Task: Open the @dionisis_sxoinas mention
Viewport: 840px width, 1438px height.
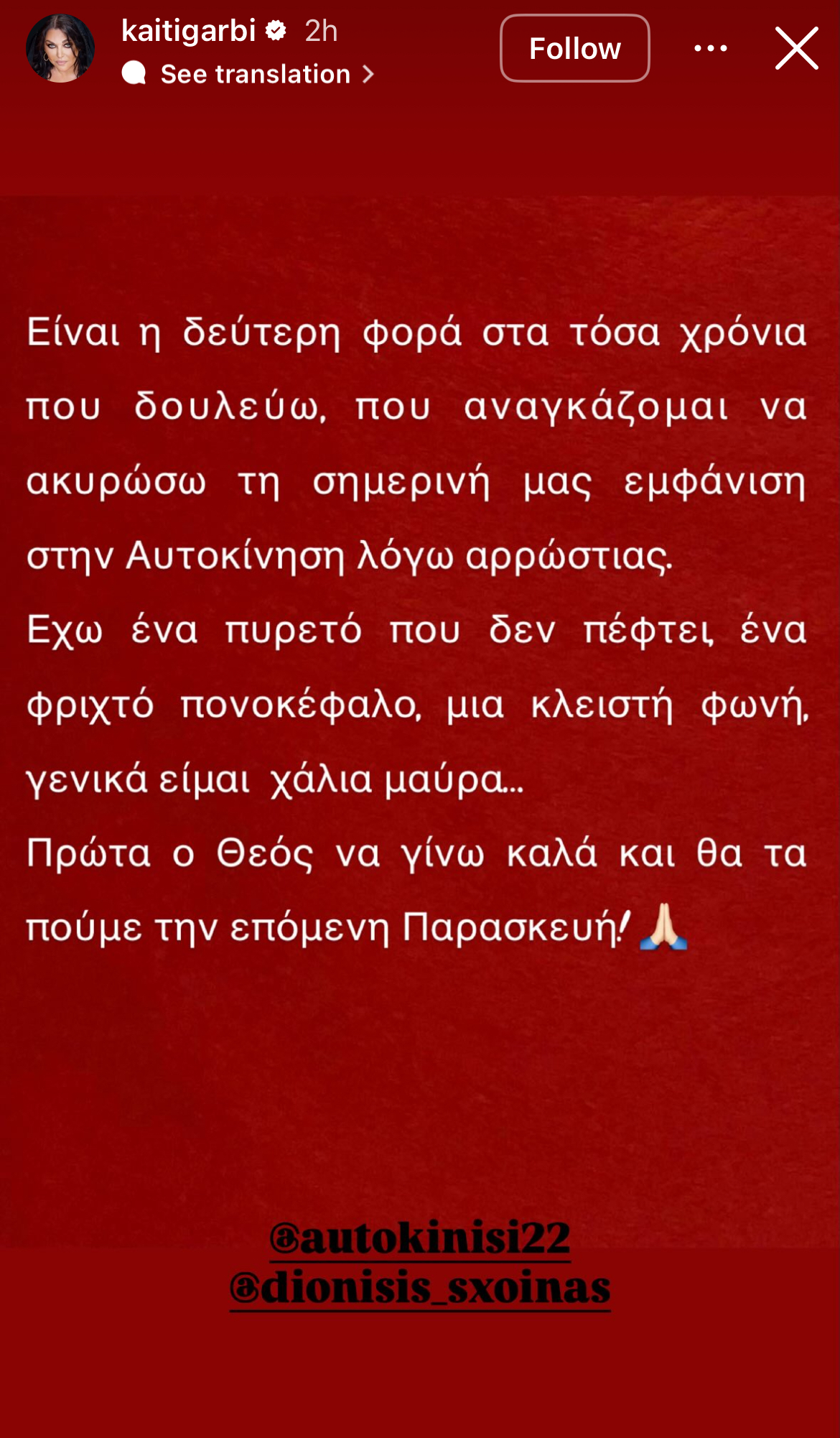Action: coord(420,1288)
